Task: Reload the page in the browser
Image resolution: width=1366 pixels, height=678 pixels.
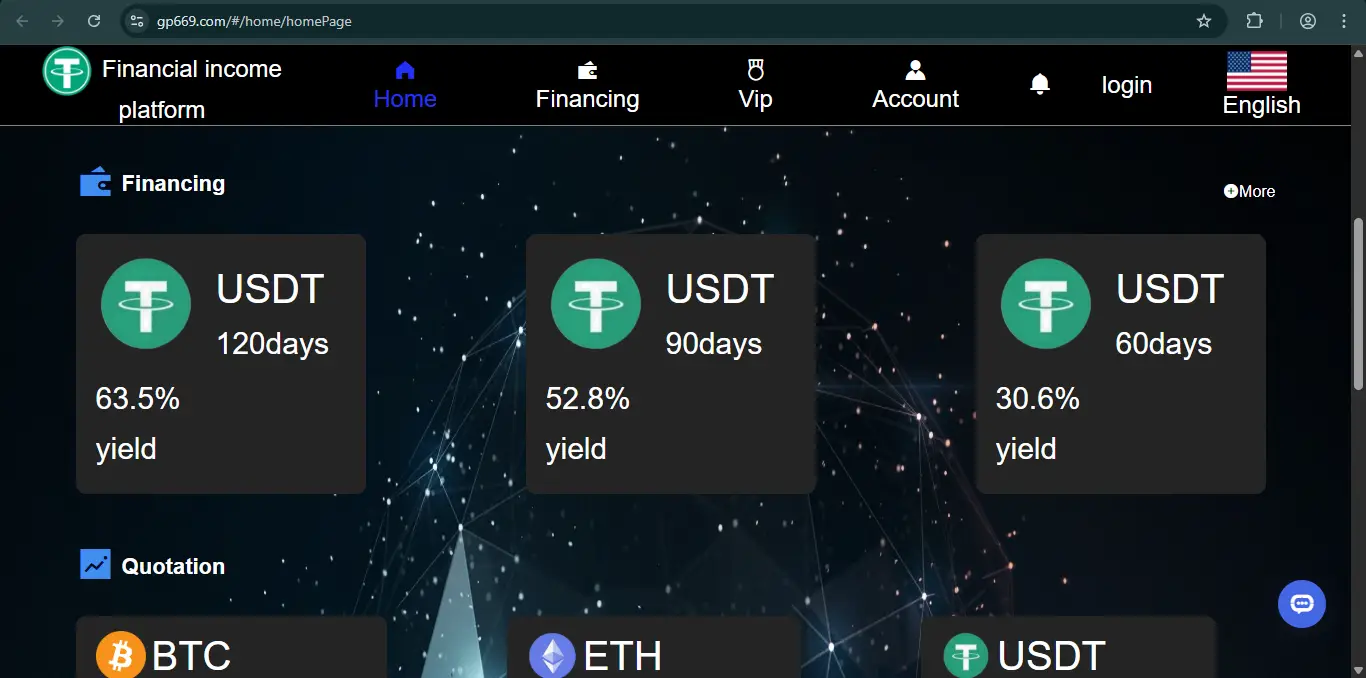Action: click(x=94, y=21)
